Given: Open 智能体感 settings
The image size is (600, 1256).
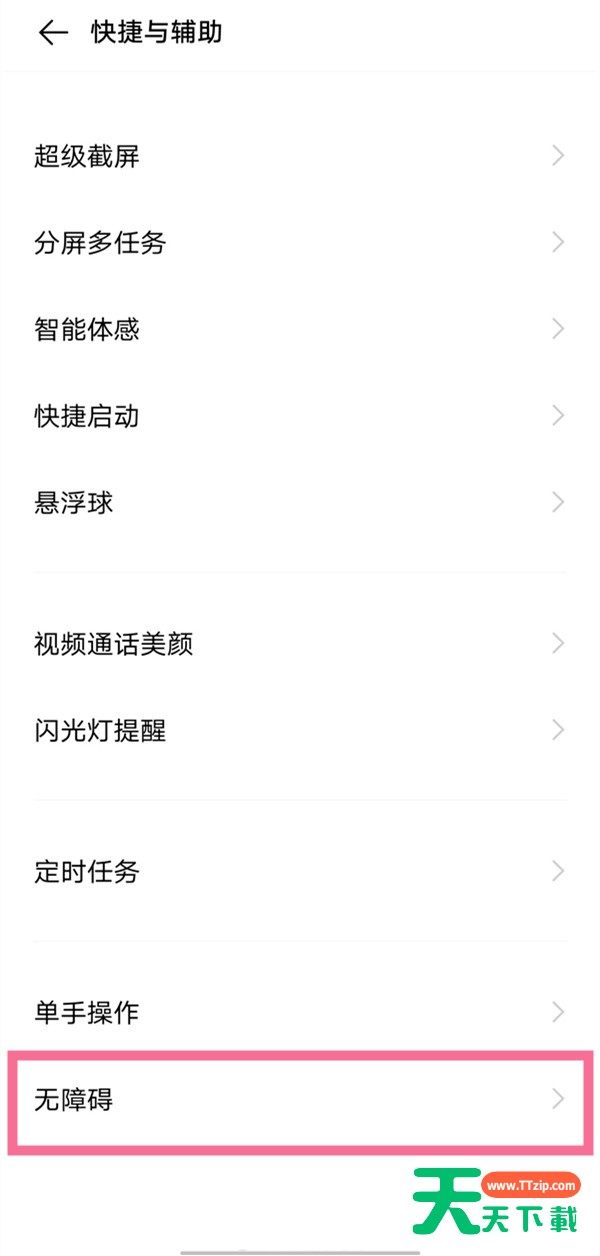Looking at the screenshot, I should click(300, 329).
